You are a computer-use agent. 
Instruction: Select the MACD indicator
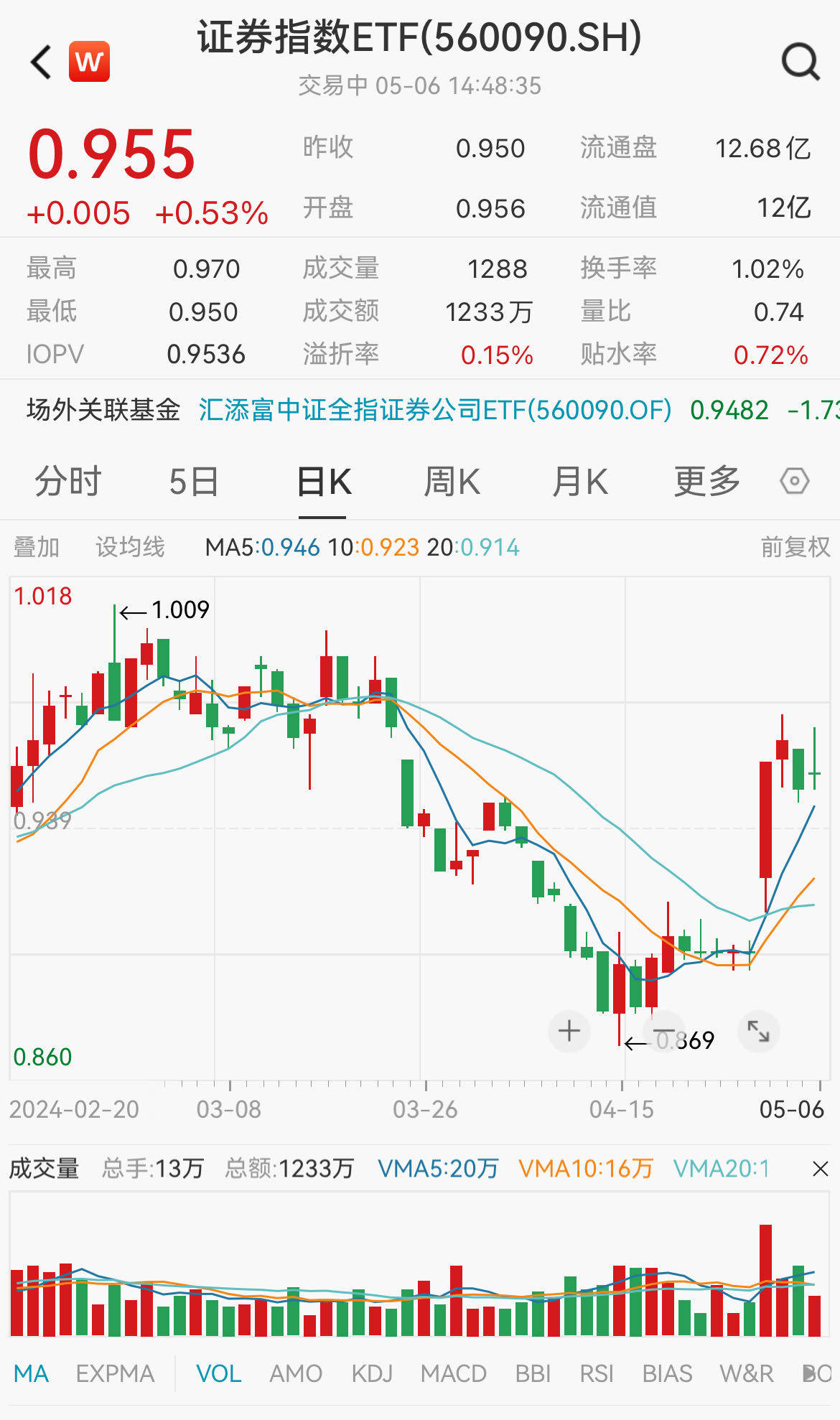click(x=457, y=1373)
